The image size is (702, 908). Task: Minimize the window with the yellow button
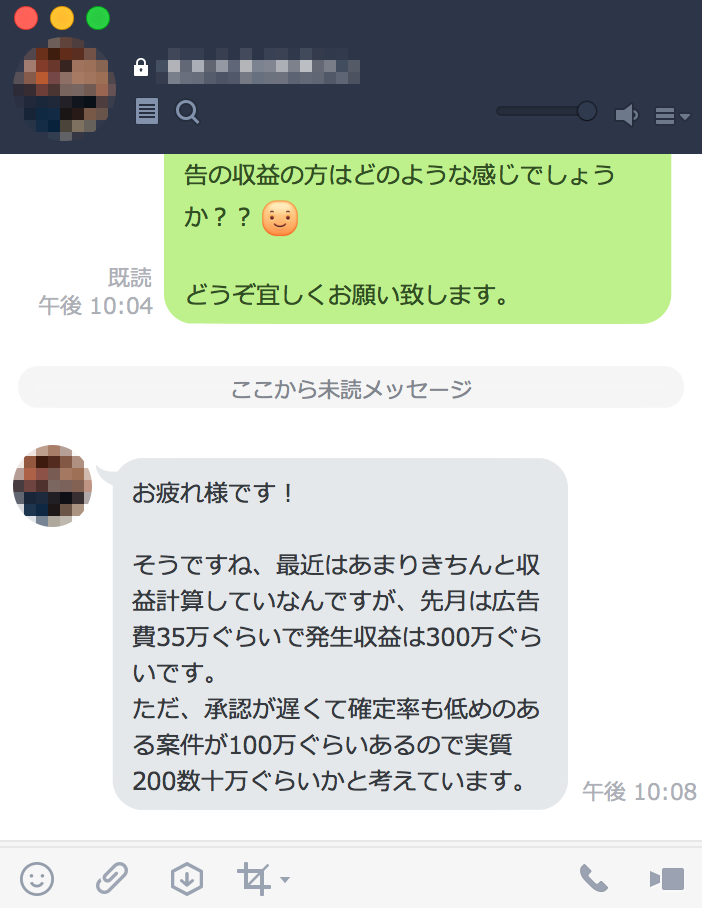point(62,18)
